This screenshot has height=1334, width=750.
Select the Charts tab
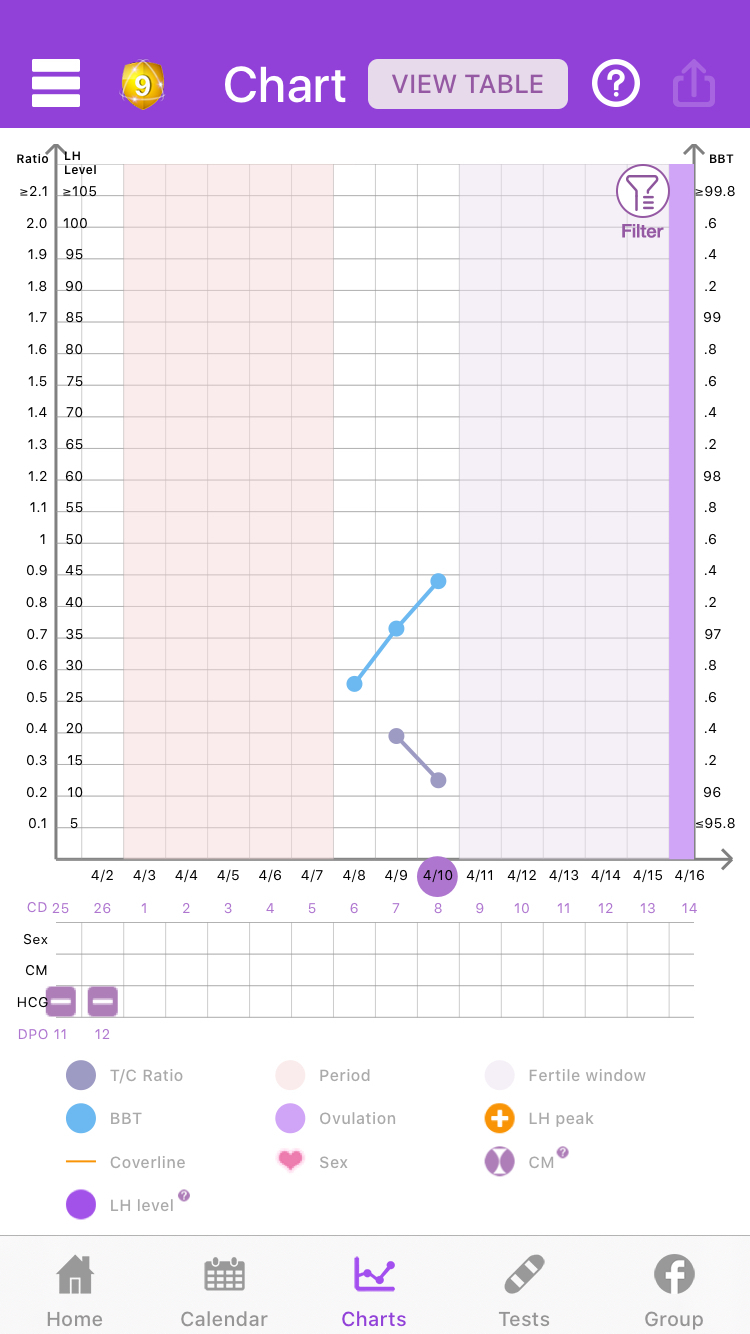click(x=374, y=1290)
